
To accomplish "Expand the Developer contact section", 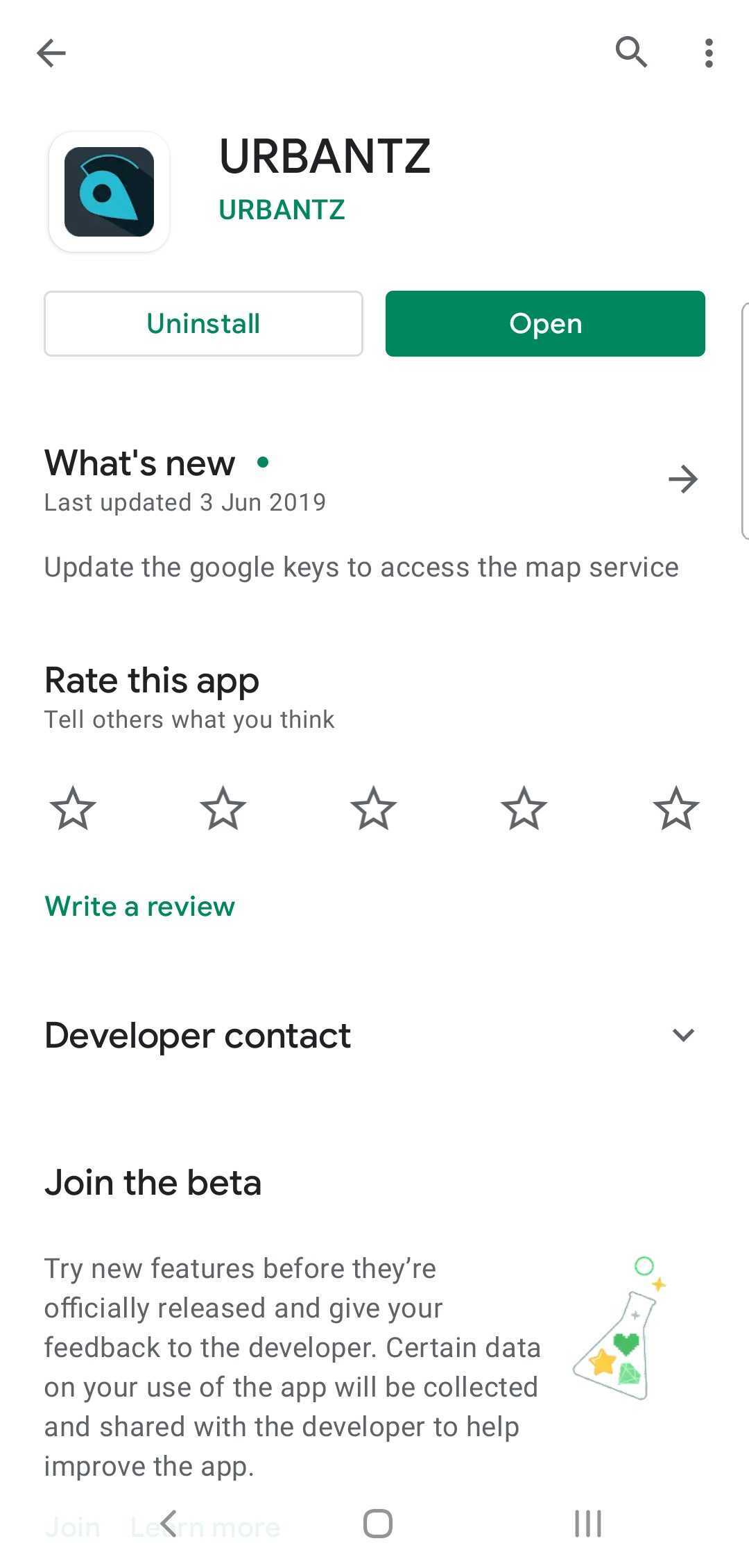I will pyautogui.click(x=683, y=1035).
